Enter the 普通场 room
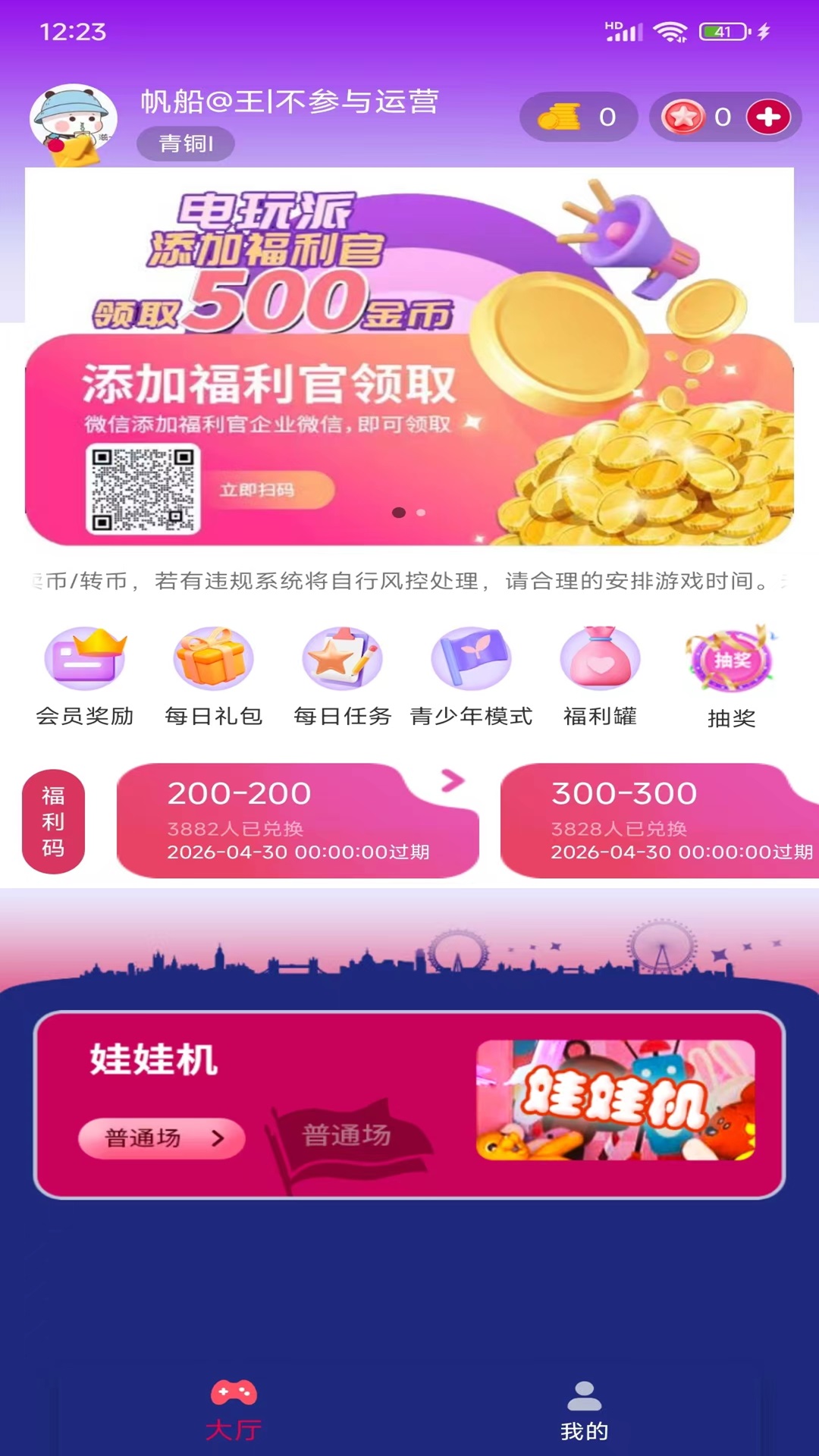 [162, 1137]
